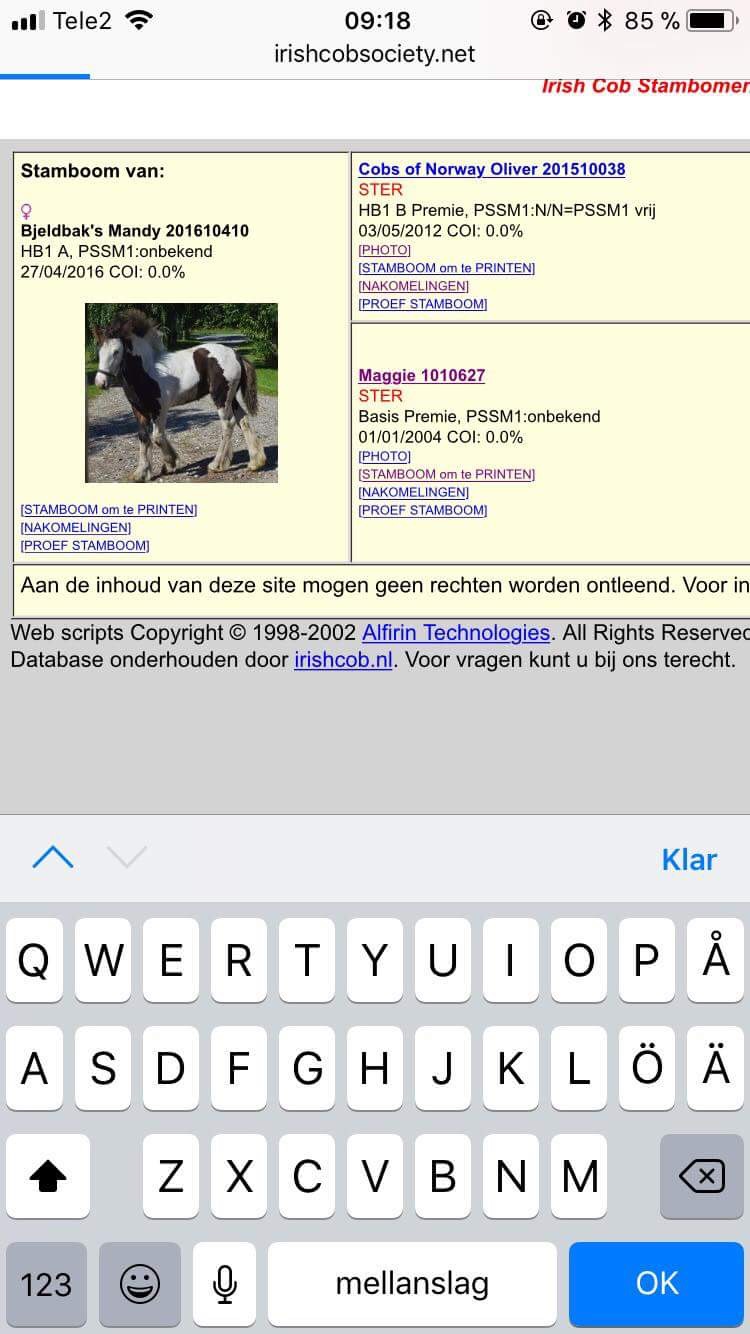750x1334 pixels.
Task: Open Cobs of Norway Oliver 201510038 link
Action: tap(491, 169)
